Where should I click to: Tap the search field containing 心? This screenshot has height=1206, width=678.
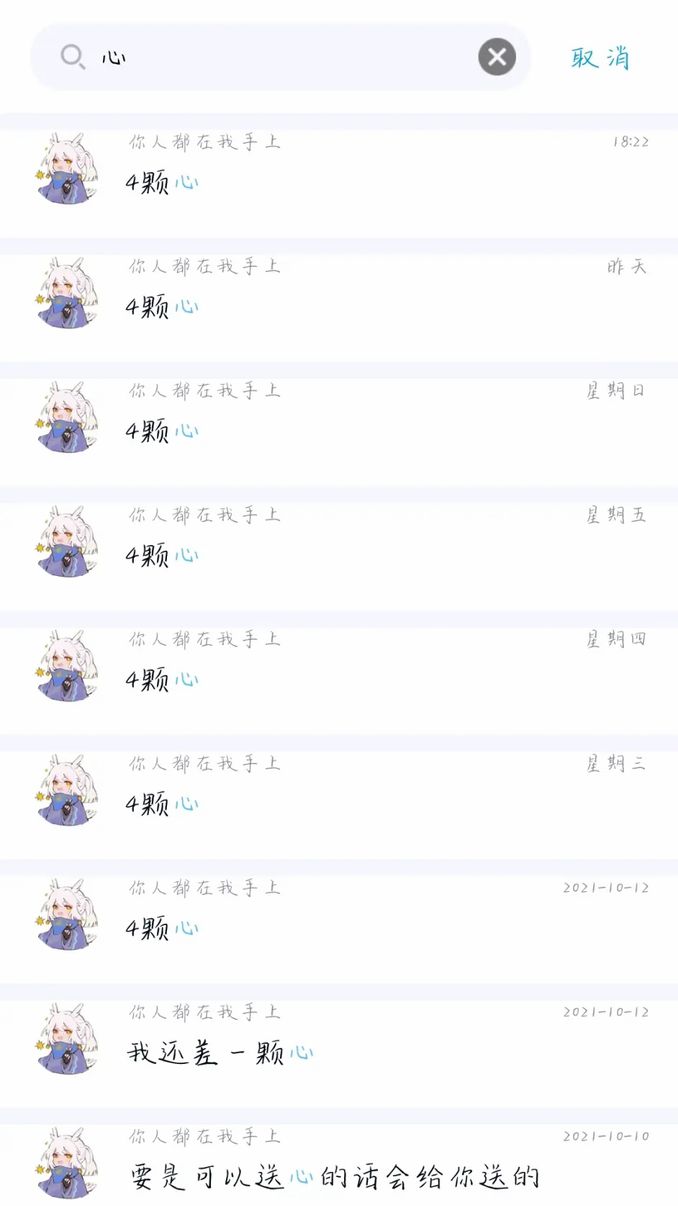pyautogui.click(x=280, y=57)
